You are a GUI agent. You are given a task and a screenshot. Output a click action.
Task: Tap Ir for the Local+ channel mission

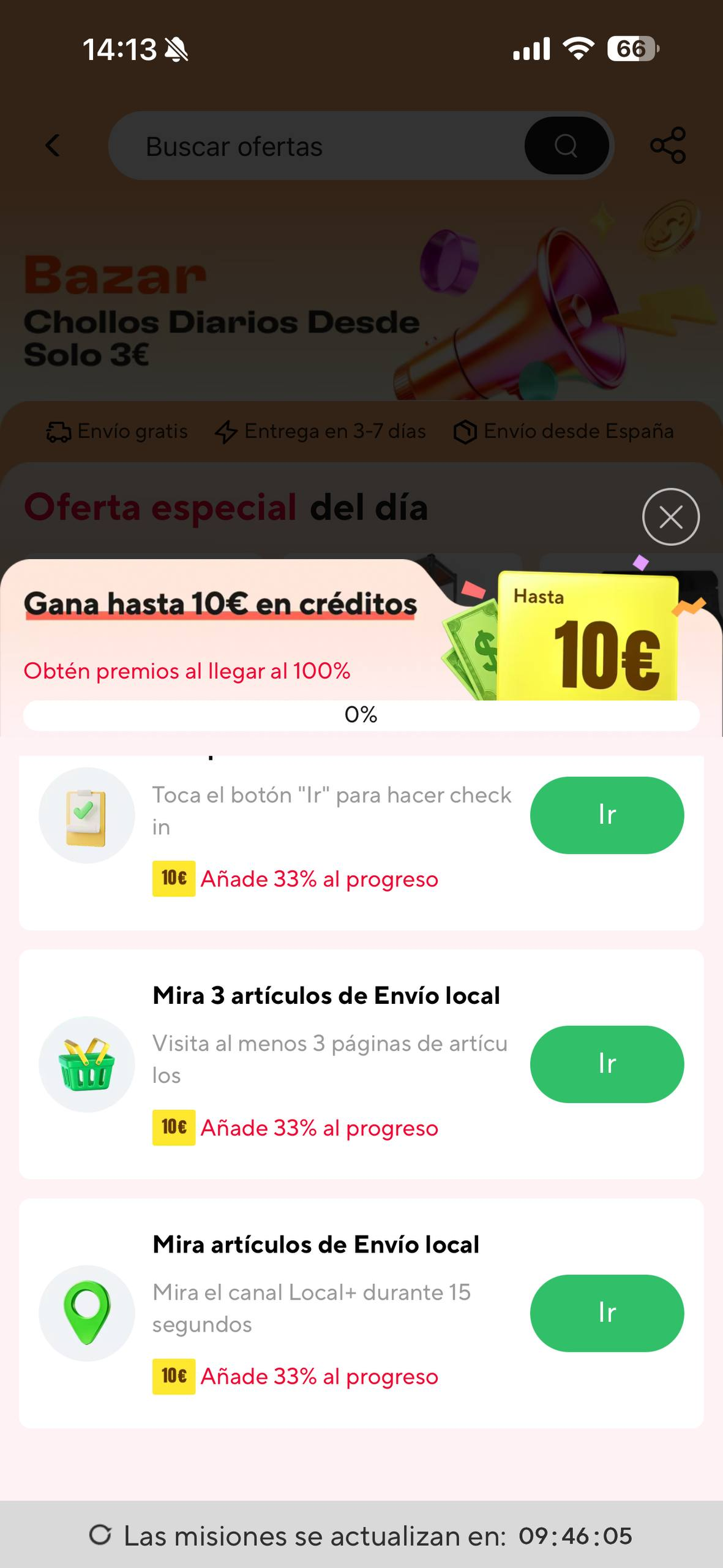pos(607,1313)
